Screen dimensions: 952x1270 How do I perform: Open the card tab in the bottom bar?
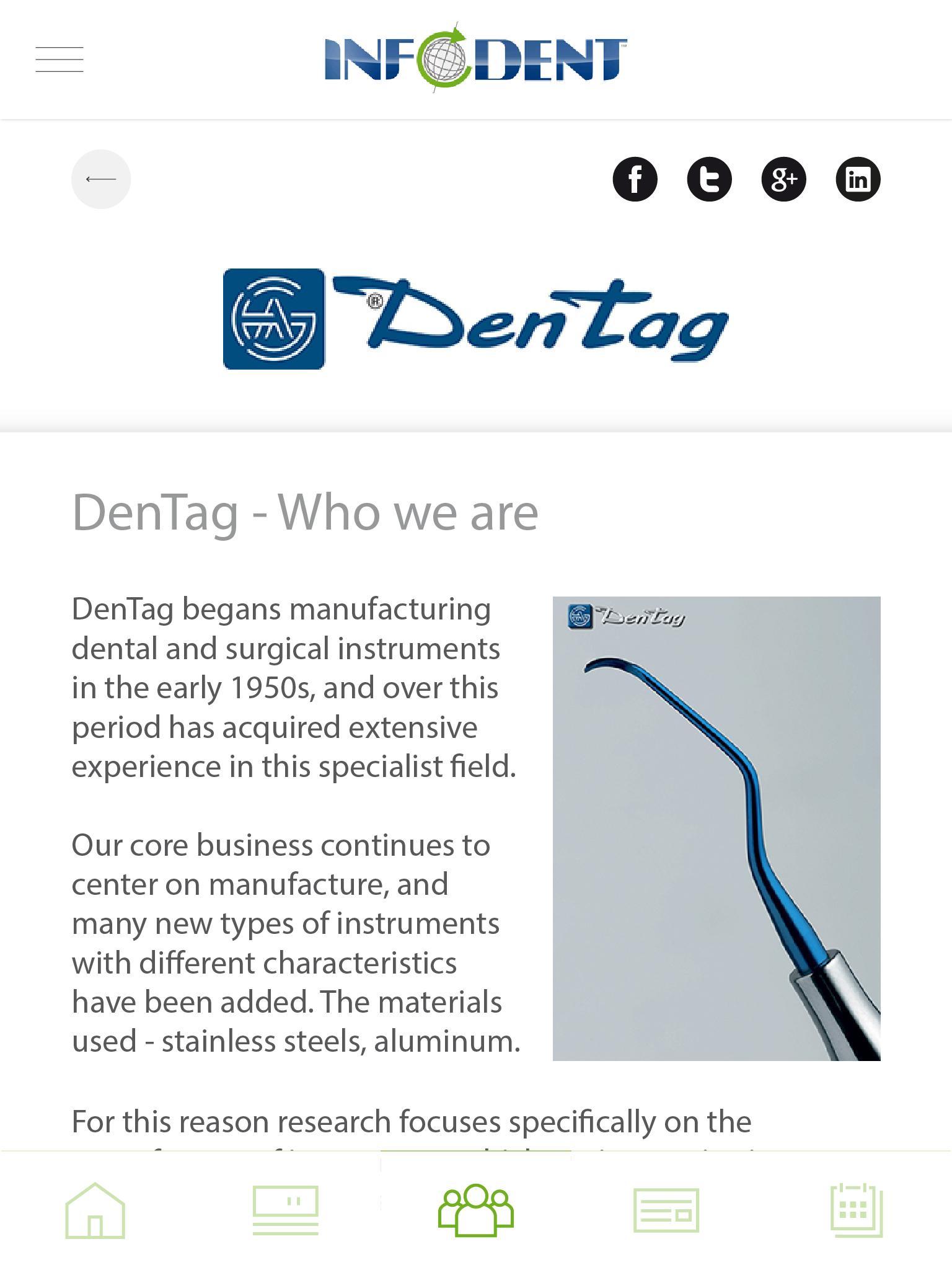(x=666, y=1210)
